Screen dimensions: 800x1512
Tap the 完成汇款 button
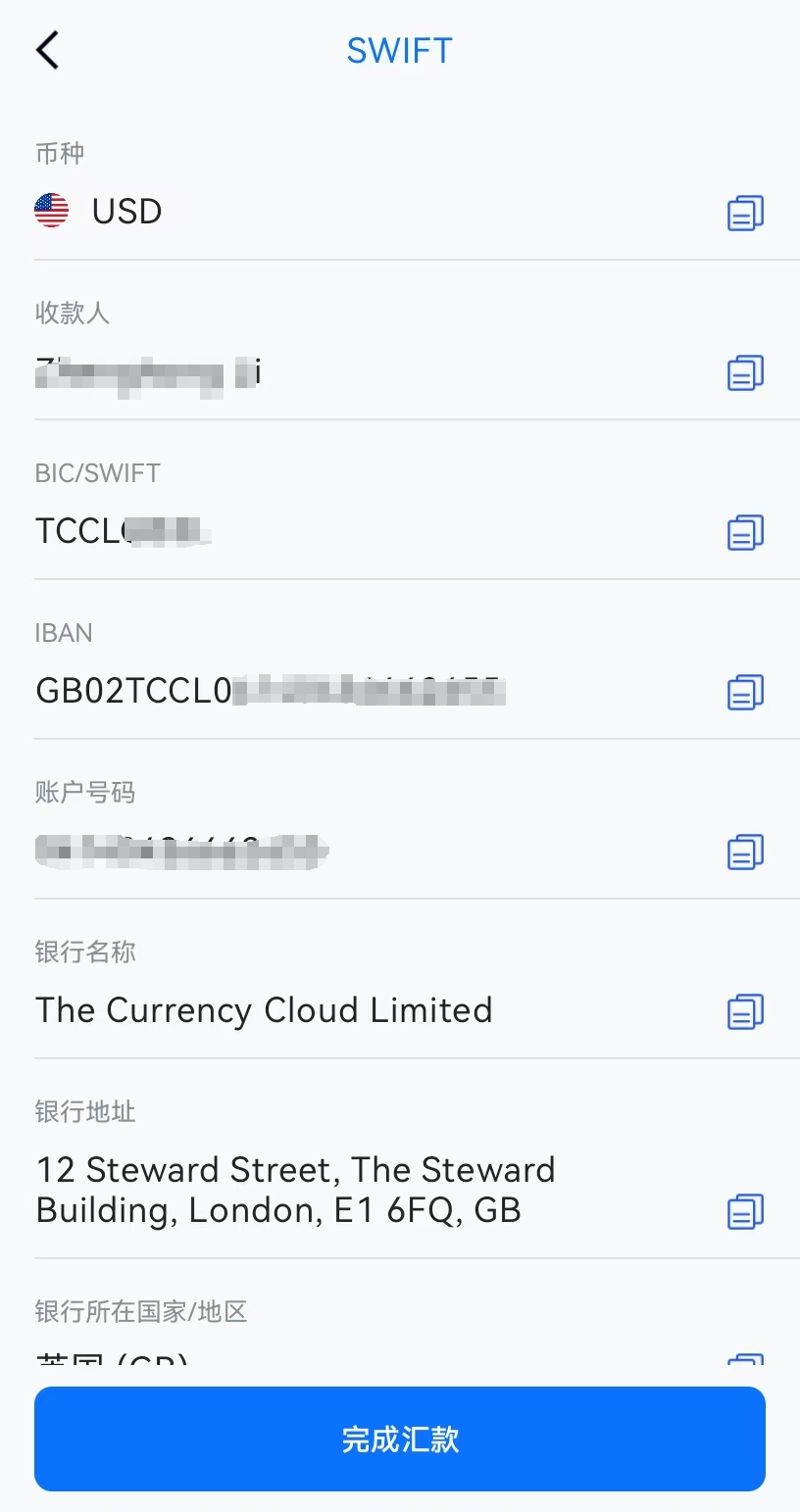pos(400,1439)
